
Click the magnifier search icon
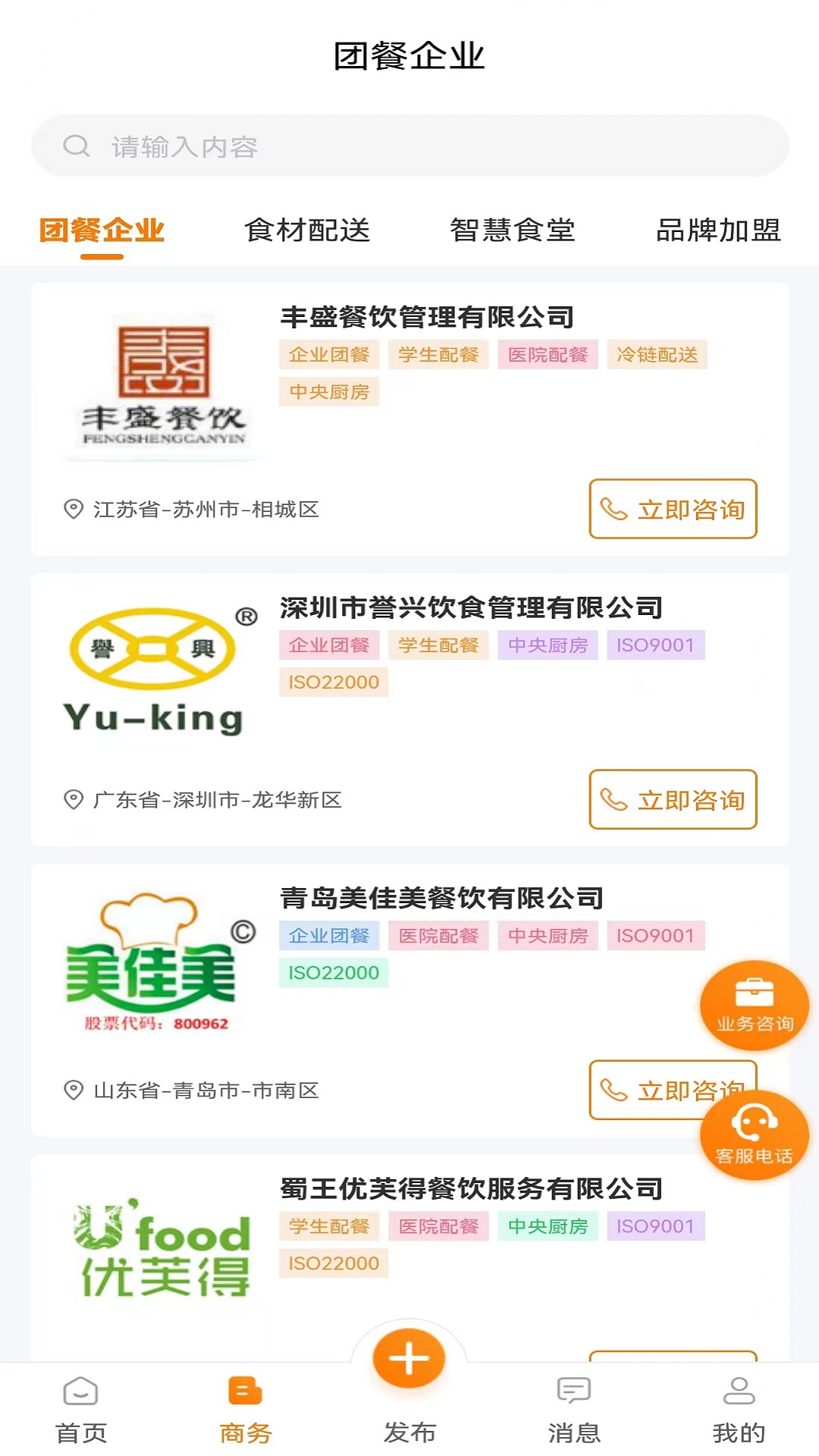coord(76,146)
